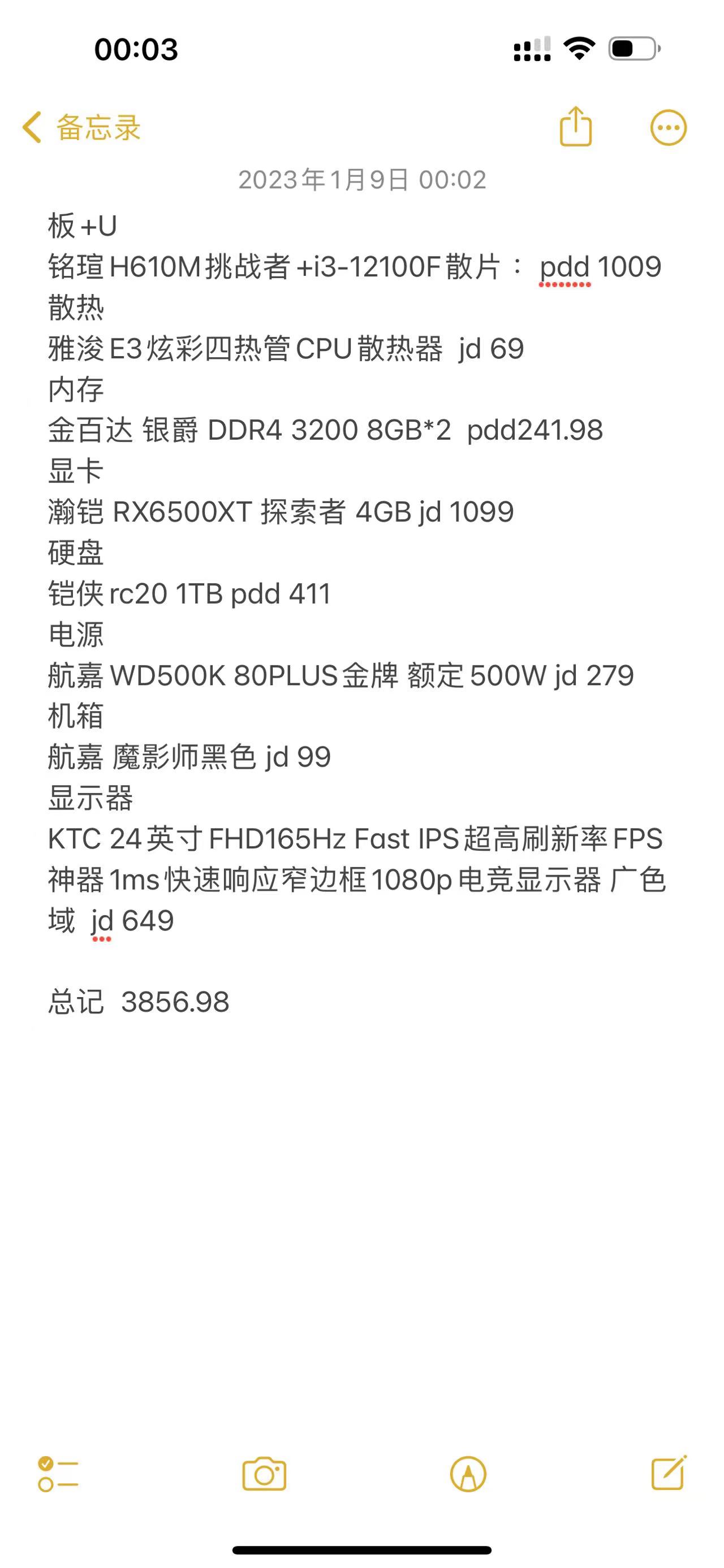724x1568 pixels.
Task: Open the more options menu
Action: pos(668,128)
